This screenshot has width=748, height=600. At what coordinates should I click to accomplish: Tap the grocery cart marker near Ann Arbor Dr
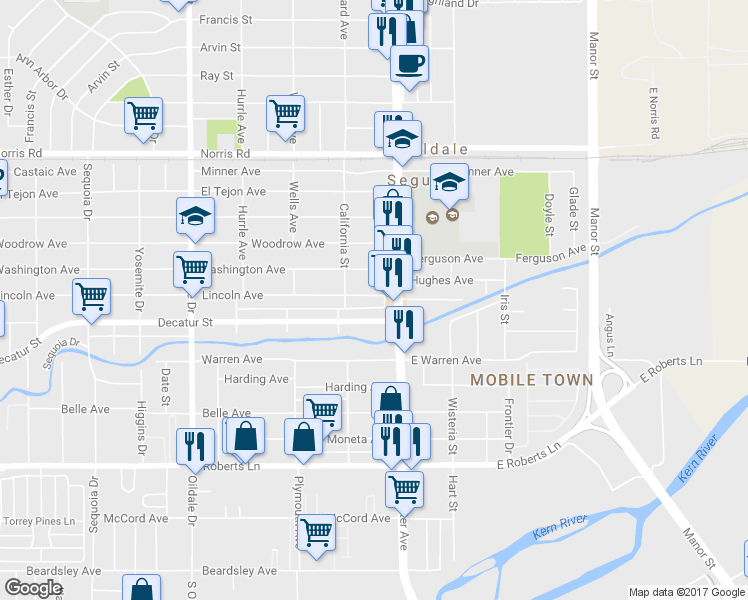[143, 115]
